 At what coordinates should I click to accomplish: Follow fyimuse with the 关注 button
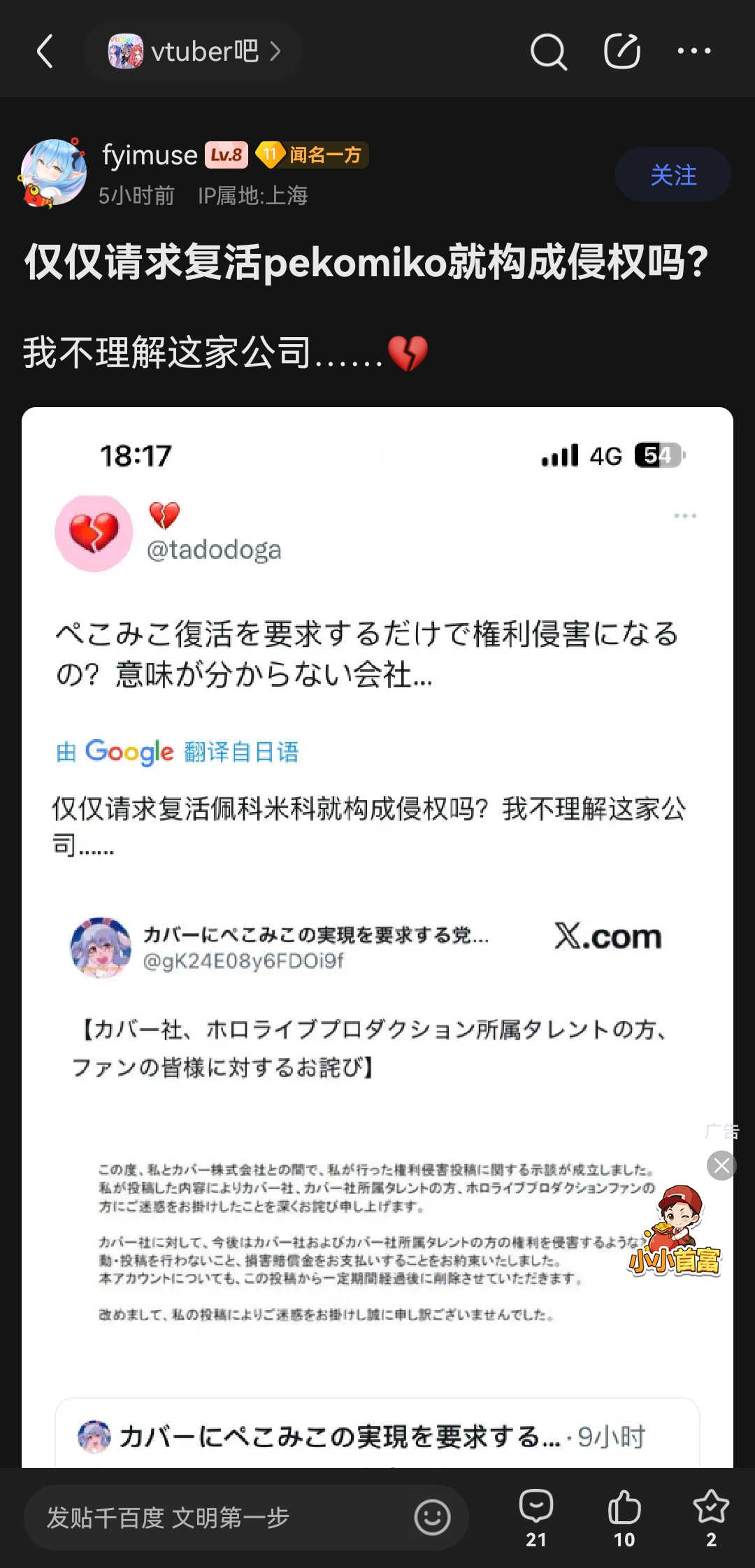673,175
